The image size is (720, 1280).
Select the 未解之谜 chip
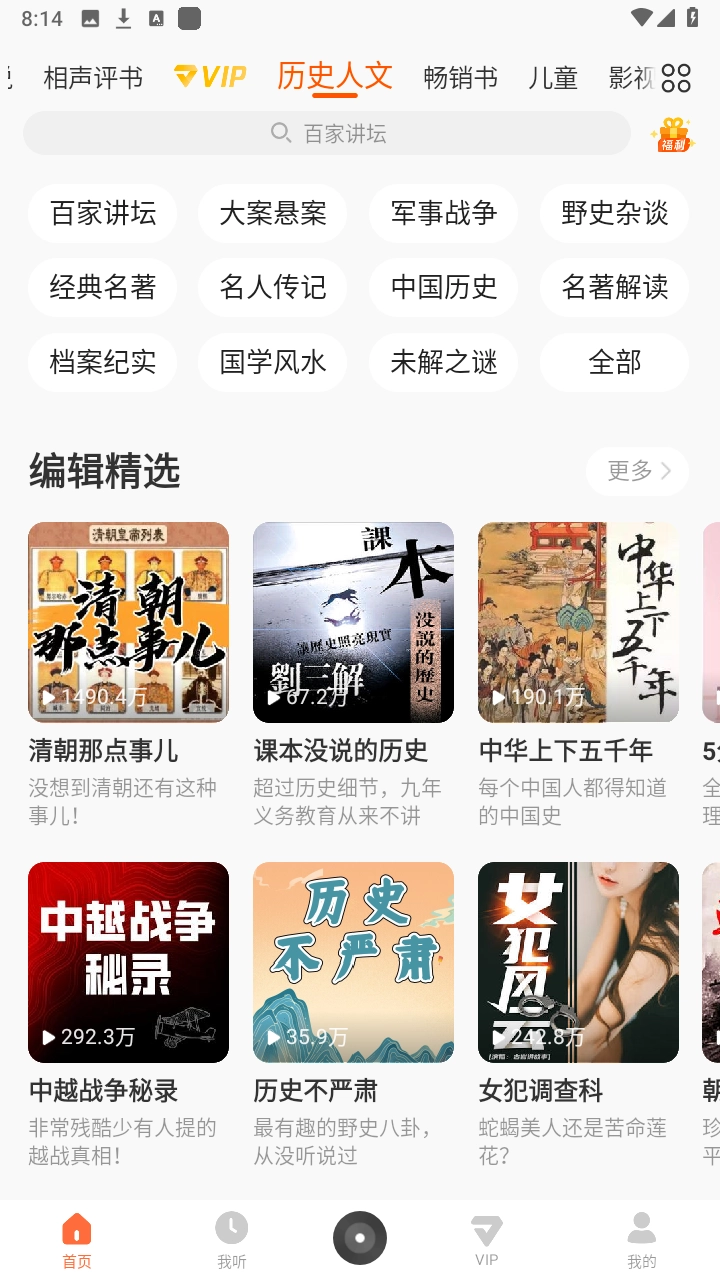[x=444, y=362]
